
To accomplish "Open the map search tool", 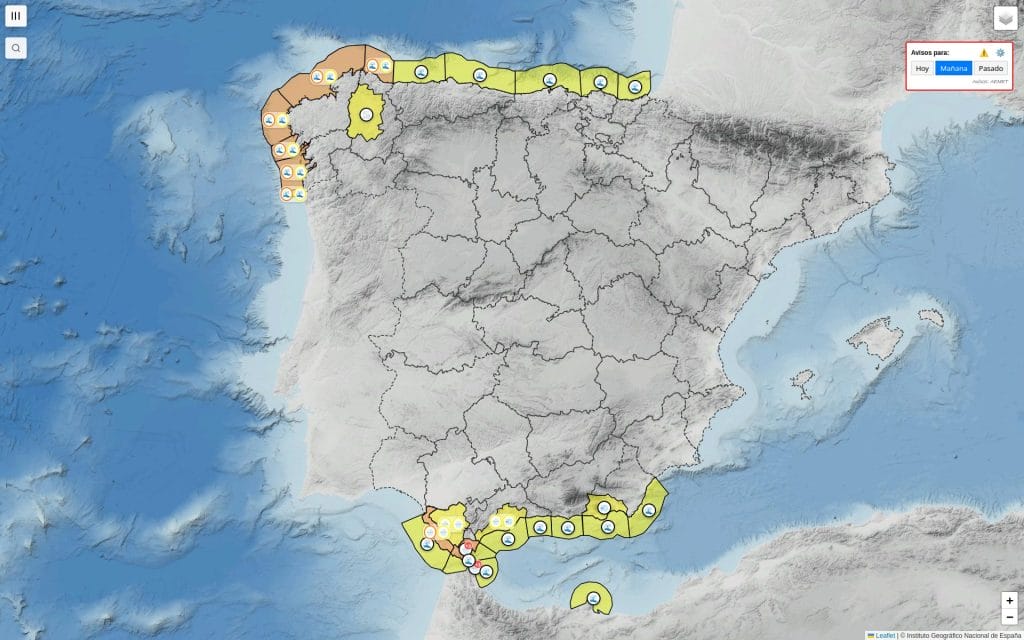I will tap(16, 47).
